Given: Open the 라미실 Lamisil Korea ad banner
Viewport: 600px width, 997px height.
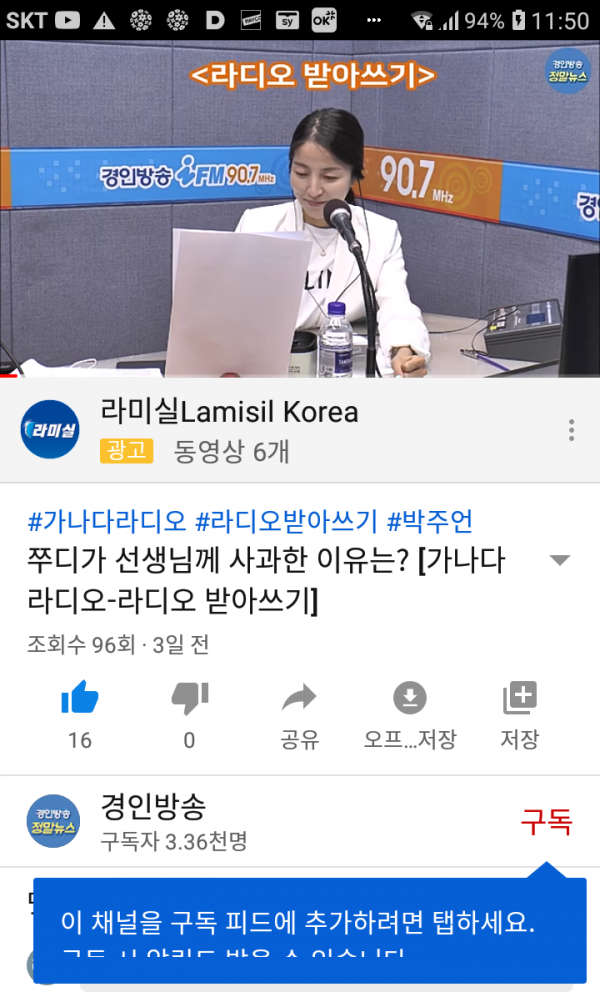Looking at the screenshot, I should pos(228,429).
